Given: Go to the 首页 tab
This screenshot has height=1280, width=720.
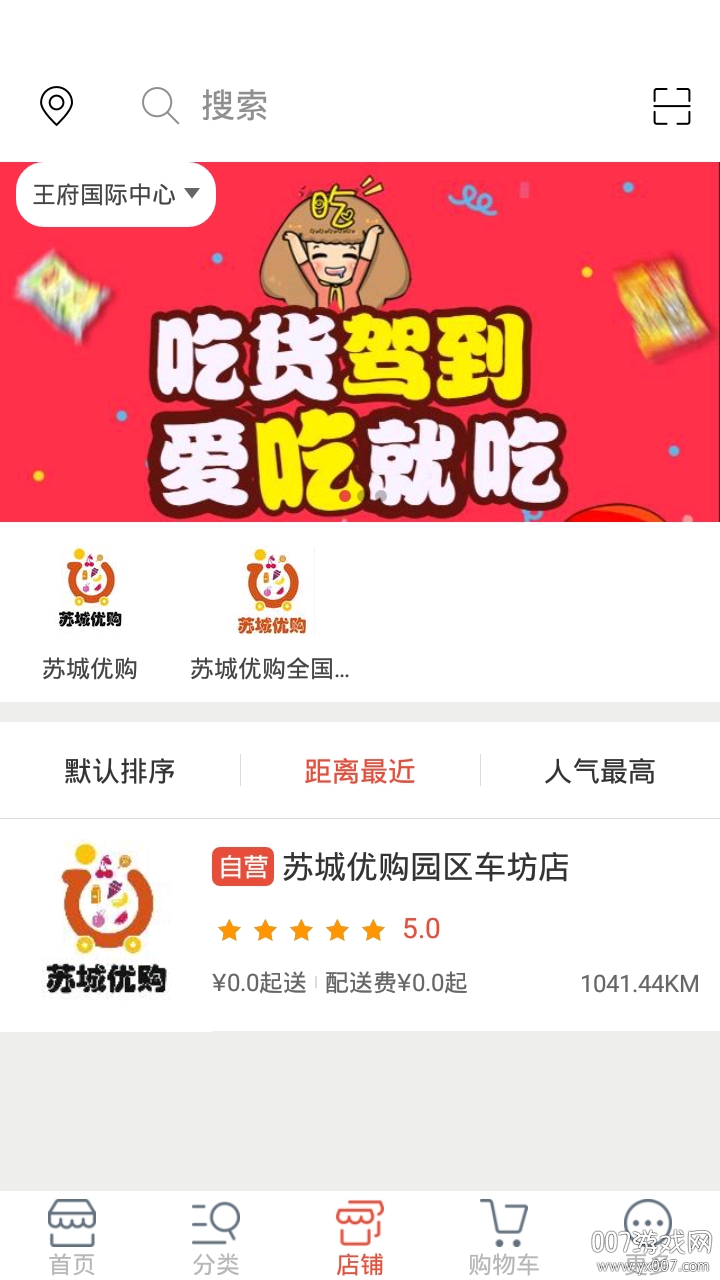Looking at the screenshot, I should 72,1237.
